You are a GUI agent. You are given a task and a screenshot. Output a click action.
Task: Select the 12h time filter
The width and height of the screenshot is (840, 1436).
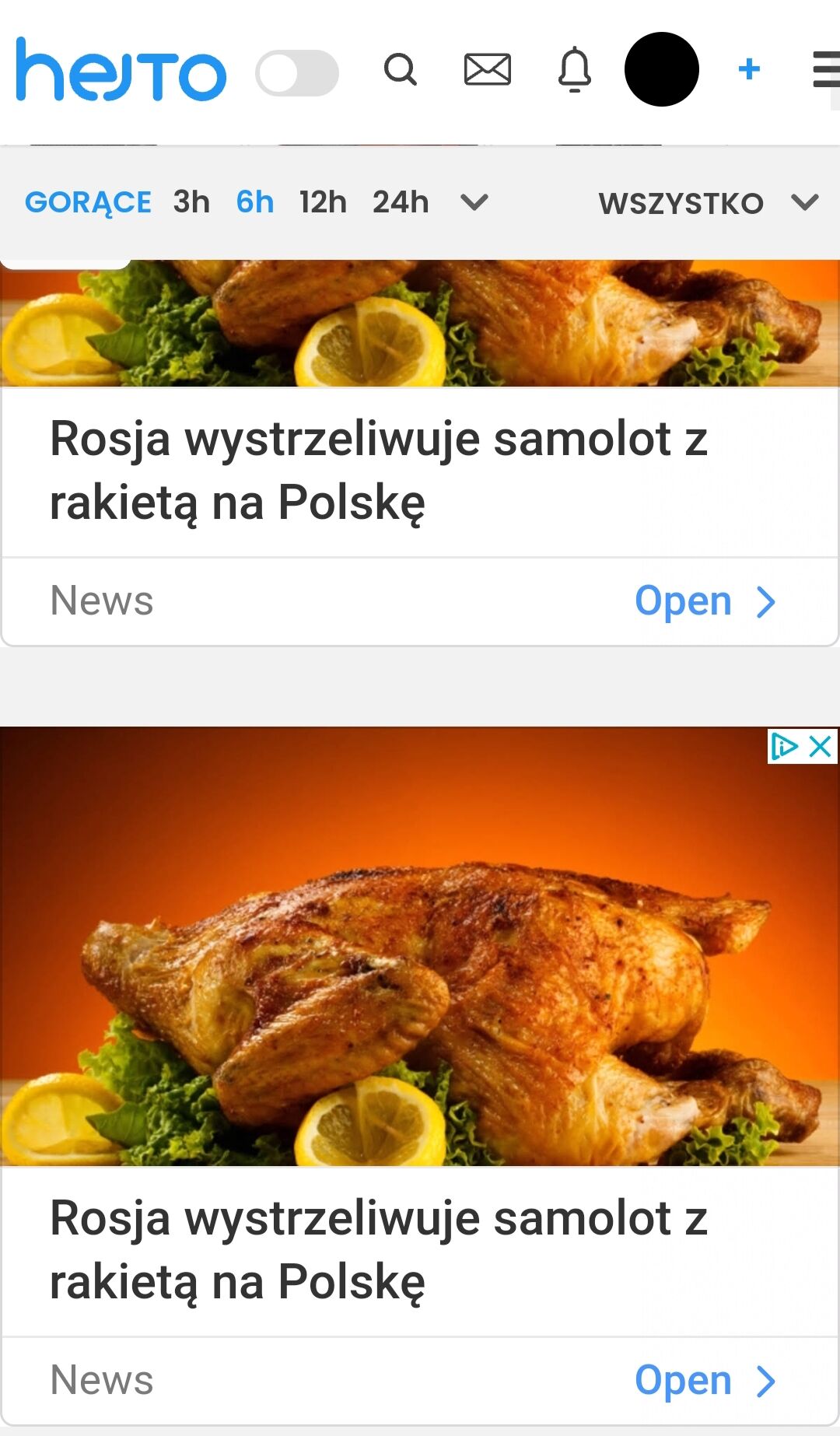pos(323,203)
